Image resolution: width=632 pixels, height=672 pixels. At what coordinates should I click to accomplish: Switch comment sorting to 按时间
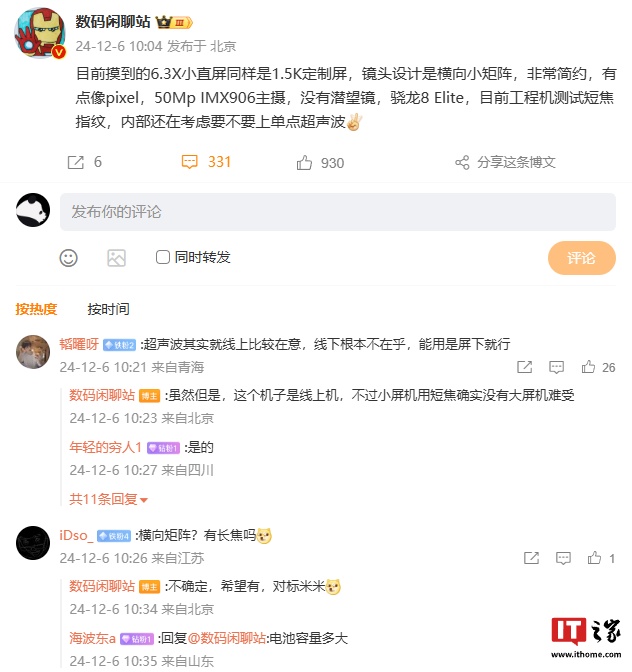pos(108,309)
